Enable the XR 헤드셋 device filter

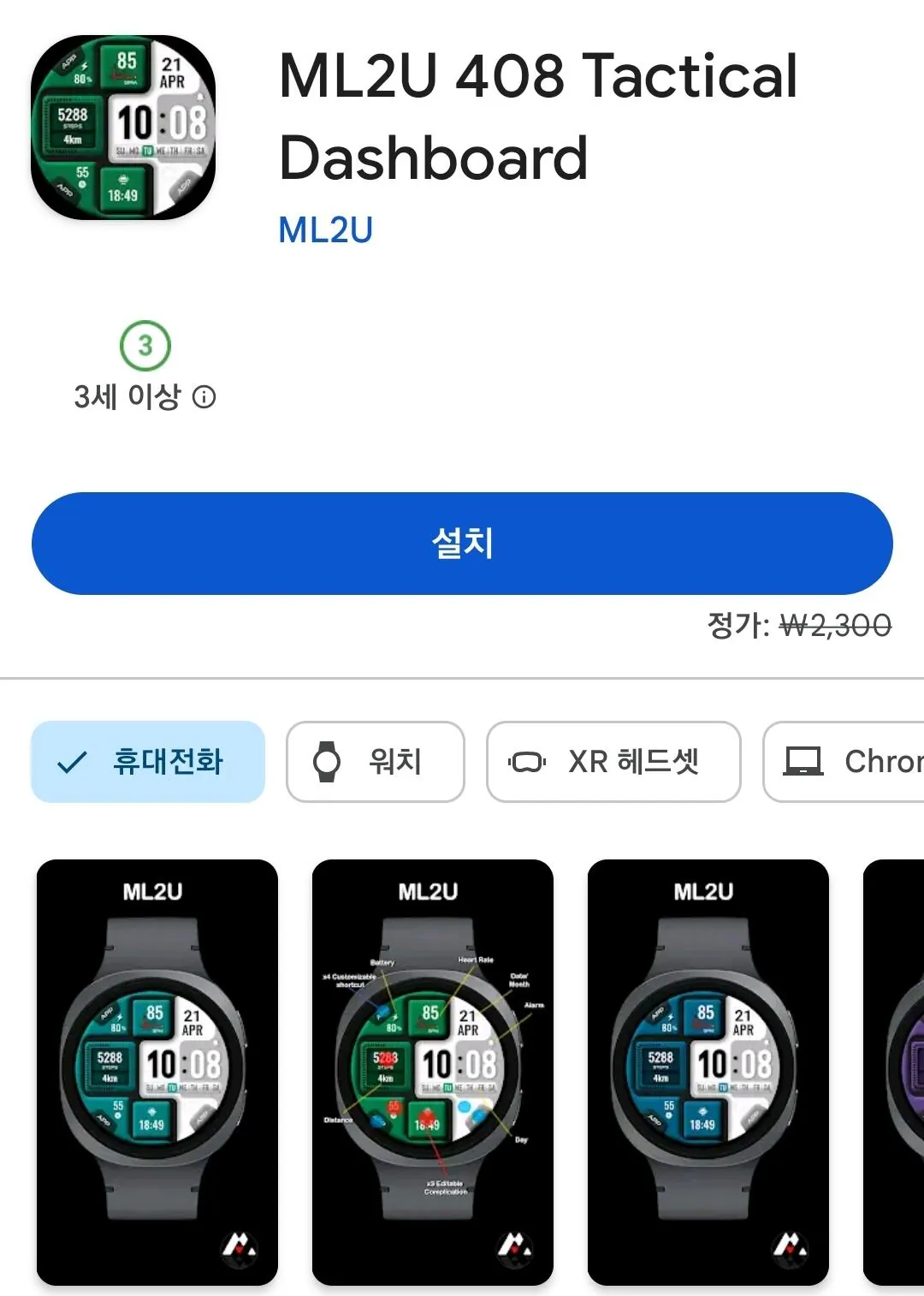[613, 762]
